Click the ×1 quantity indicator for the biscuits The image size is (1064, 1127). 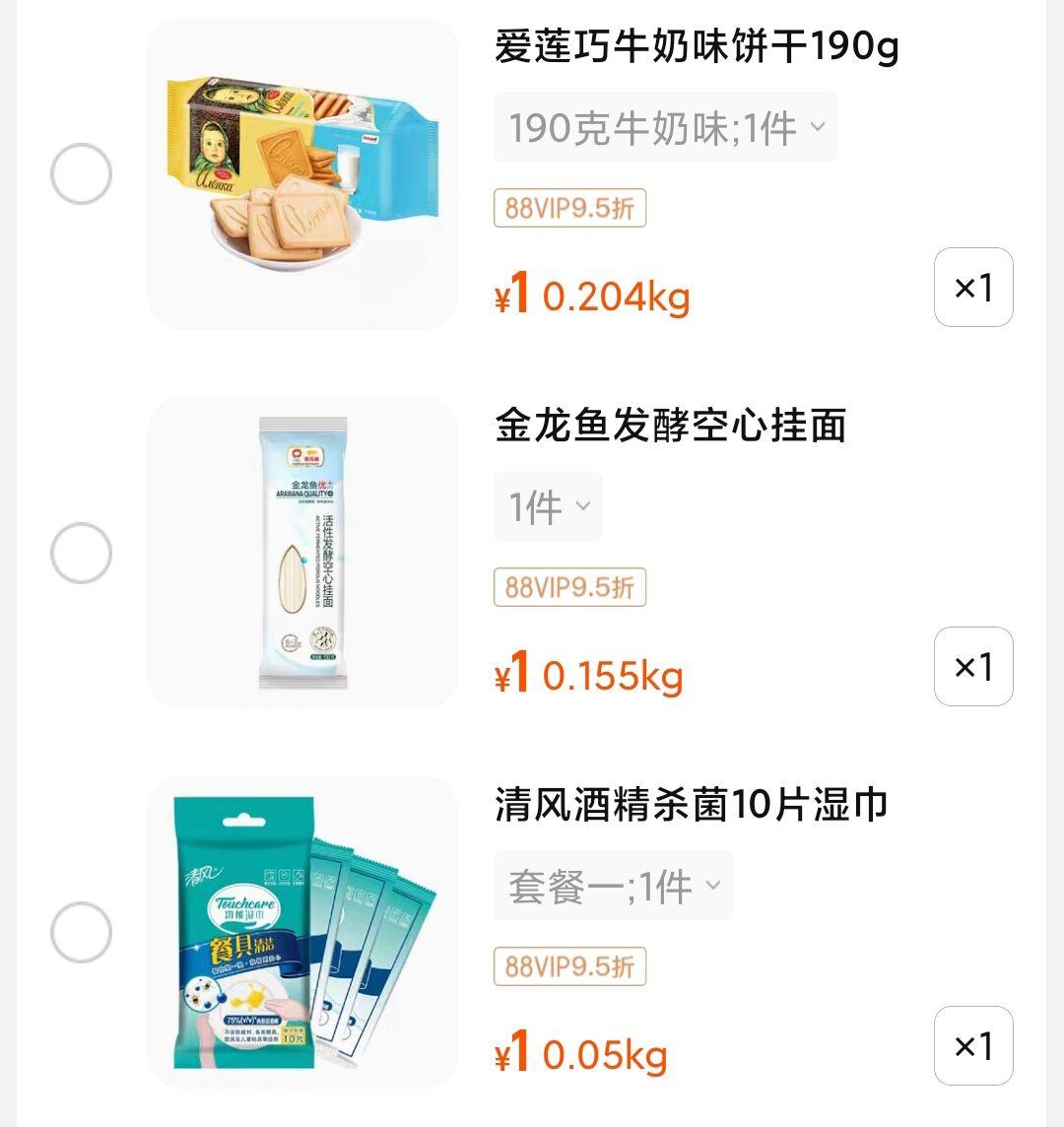(973, 288)
